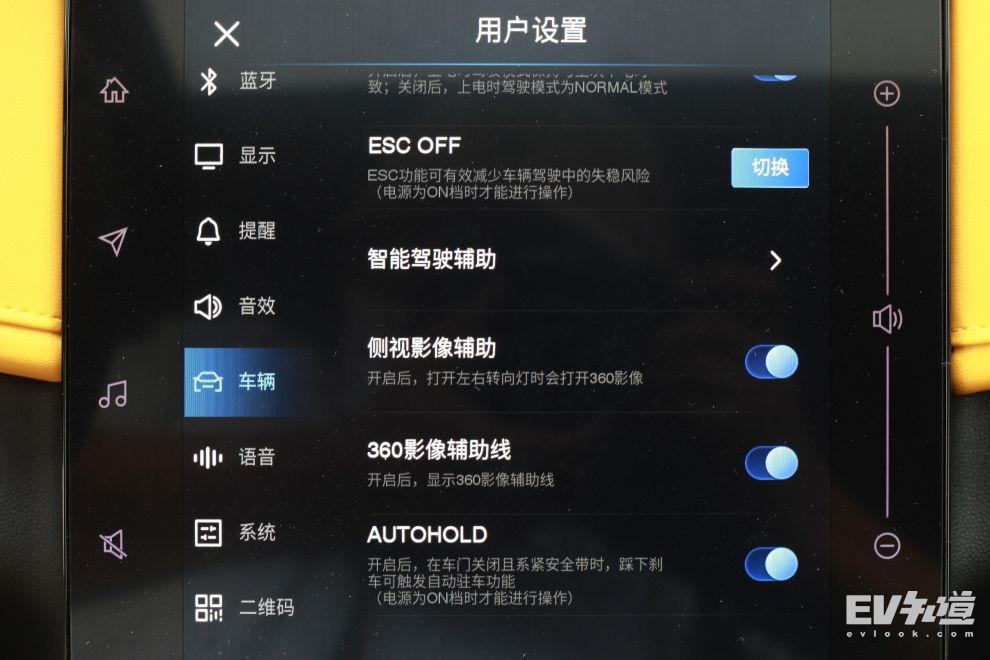This screenshot has height=660, width=990.
Task: Turn off 侧视影像辅助
Action: (771, 361)
